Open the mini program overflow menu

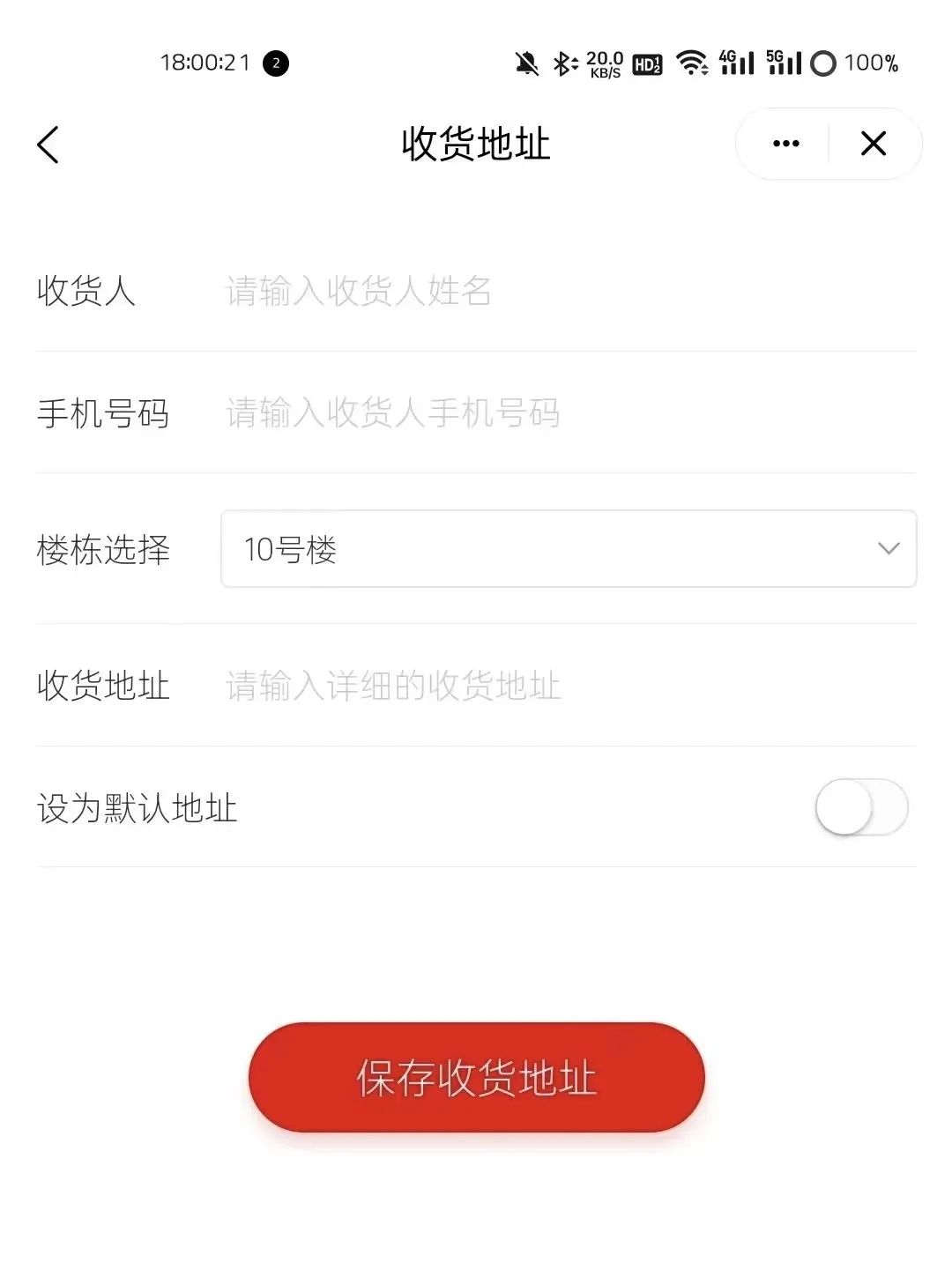(785, 144)
